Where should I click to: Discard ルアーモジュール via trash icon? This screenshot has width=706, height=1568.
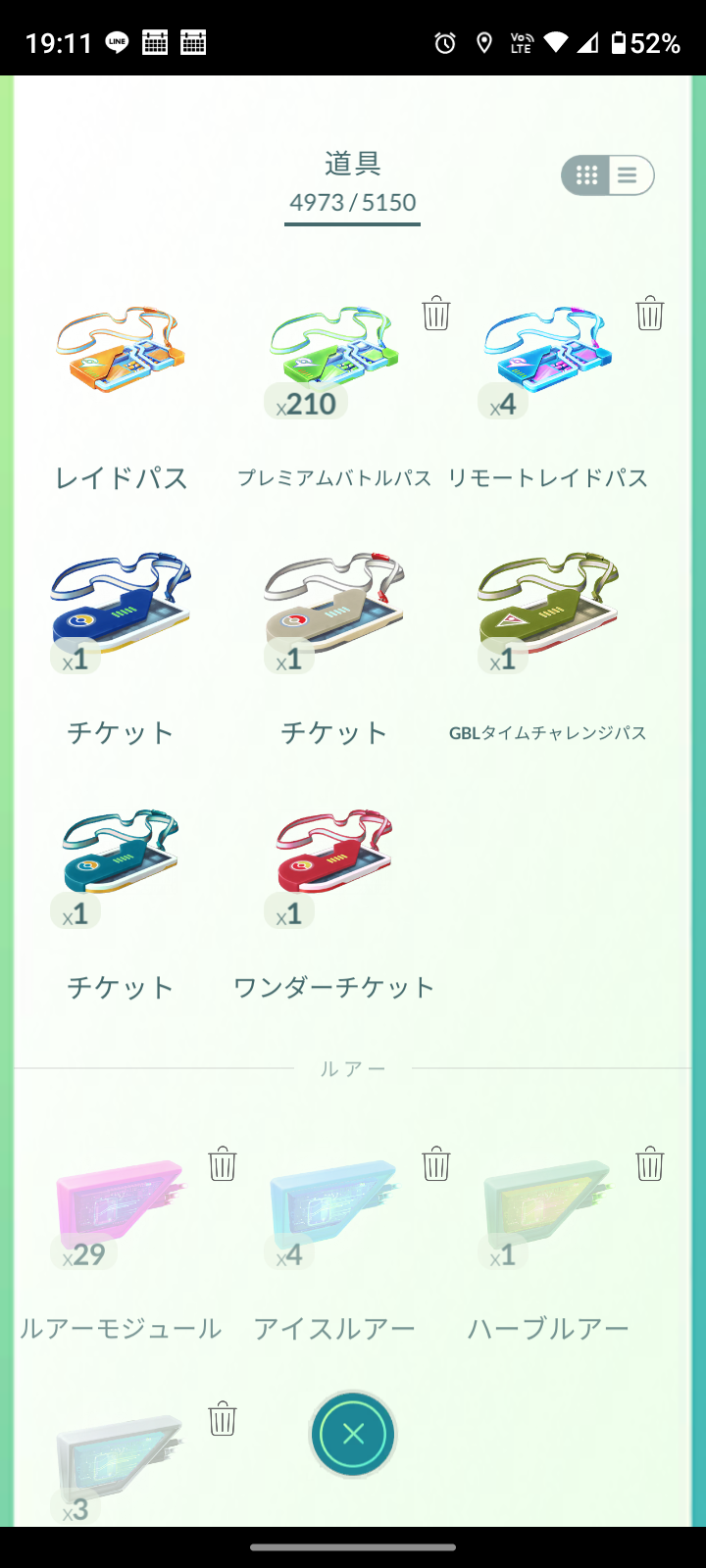pos(223,1164)
